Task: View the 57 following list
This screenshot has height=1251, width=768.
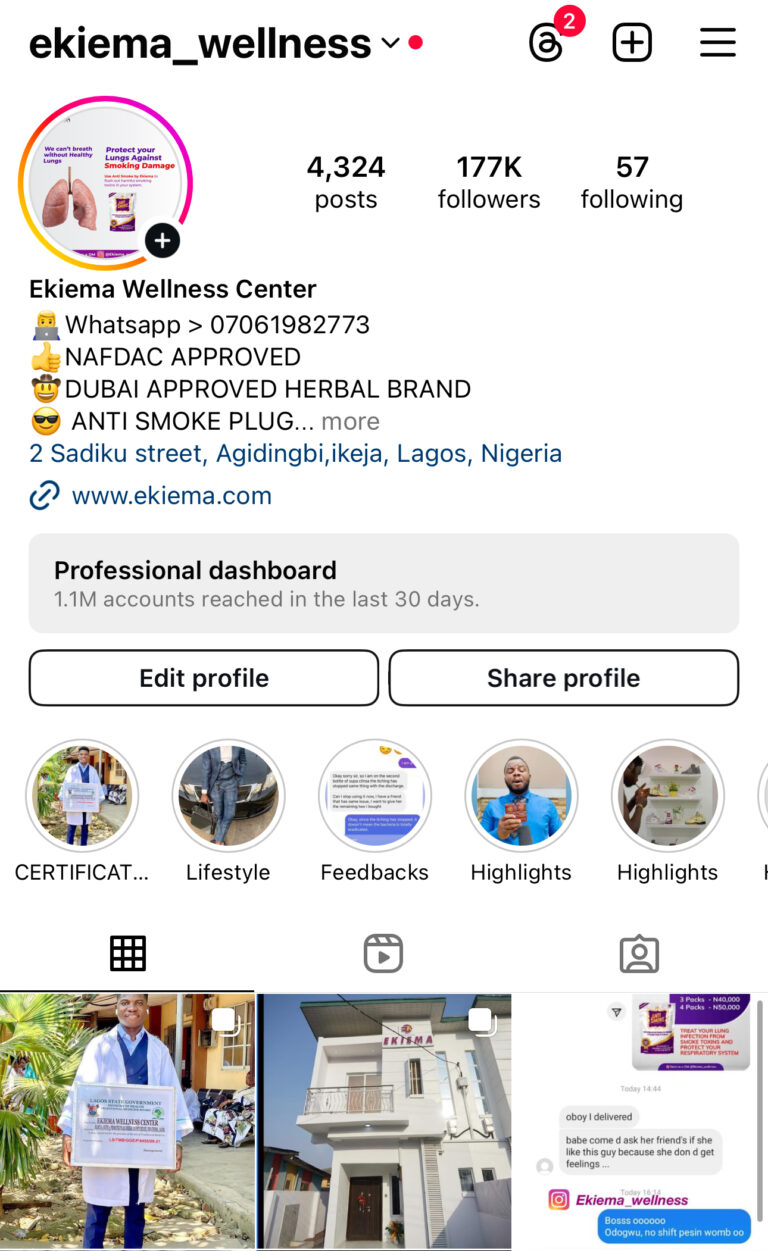Action: (x=632, y=182)
